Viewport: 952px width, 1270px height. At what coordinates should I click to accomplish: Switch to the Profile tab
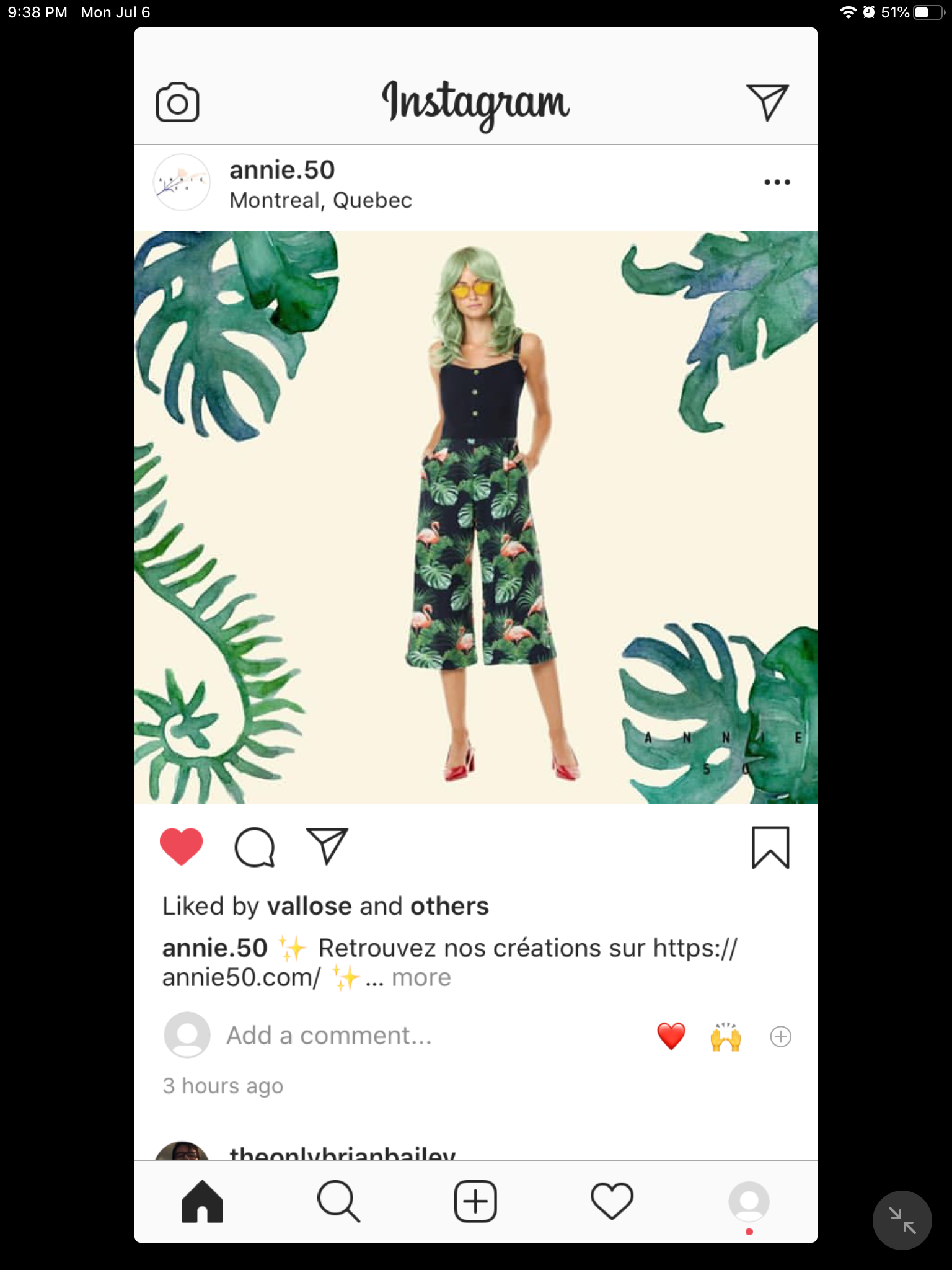[x=749, y=1202]
